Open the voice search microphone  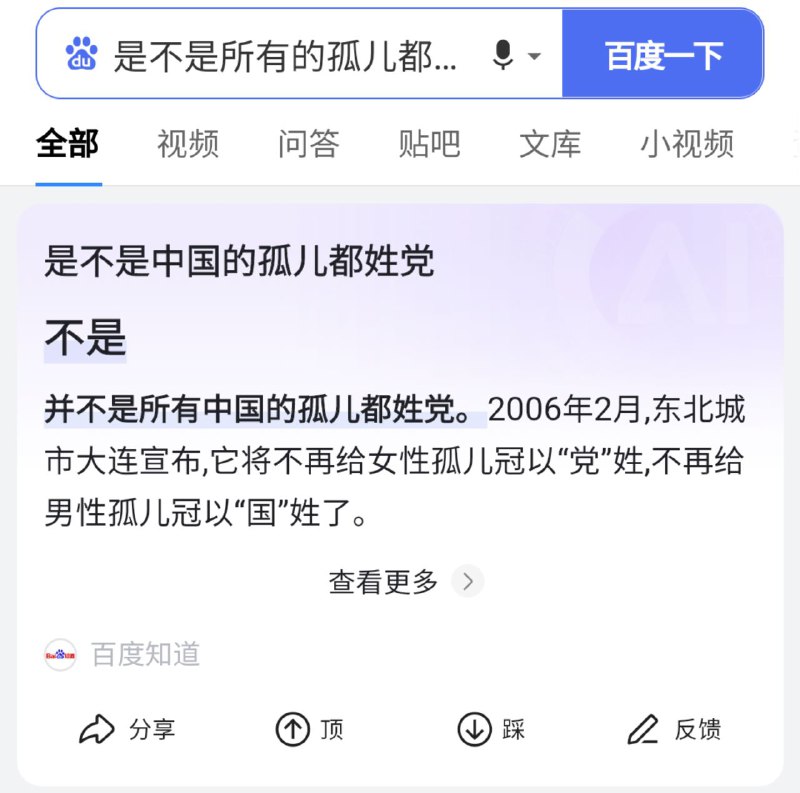[503, 55]
